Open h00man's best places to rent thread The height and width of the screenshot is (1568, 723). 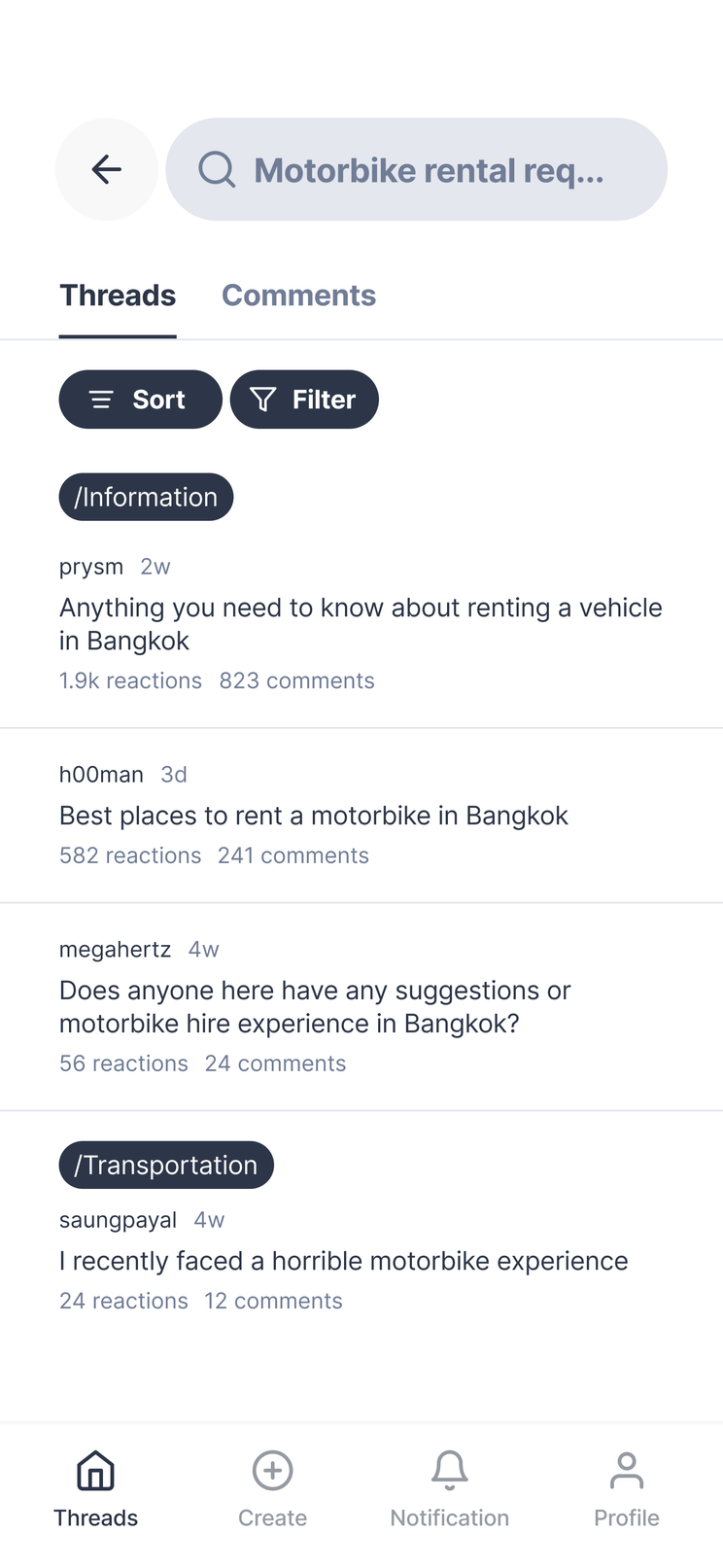pos(314,816)
